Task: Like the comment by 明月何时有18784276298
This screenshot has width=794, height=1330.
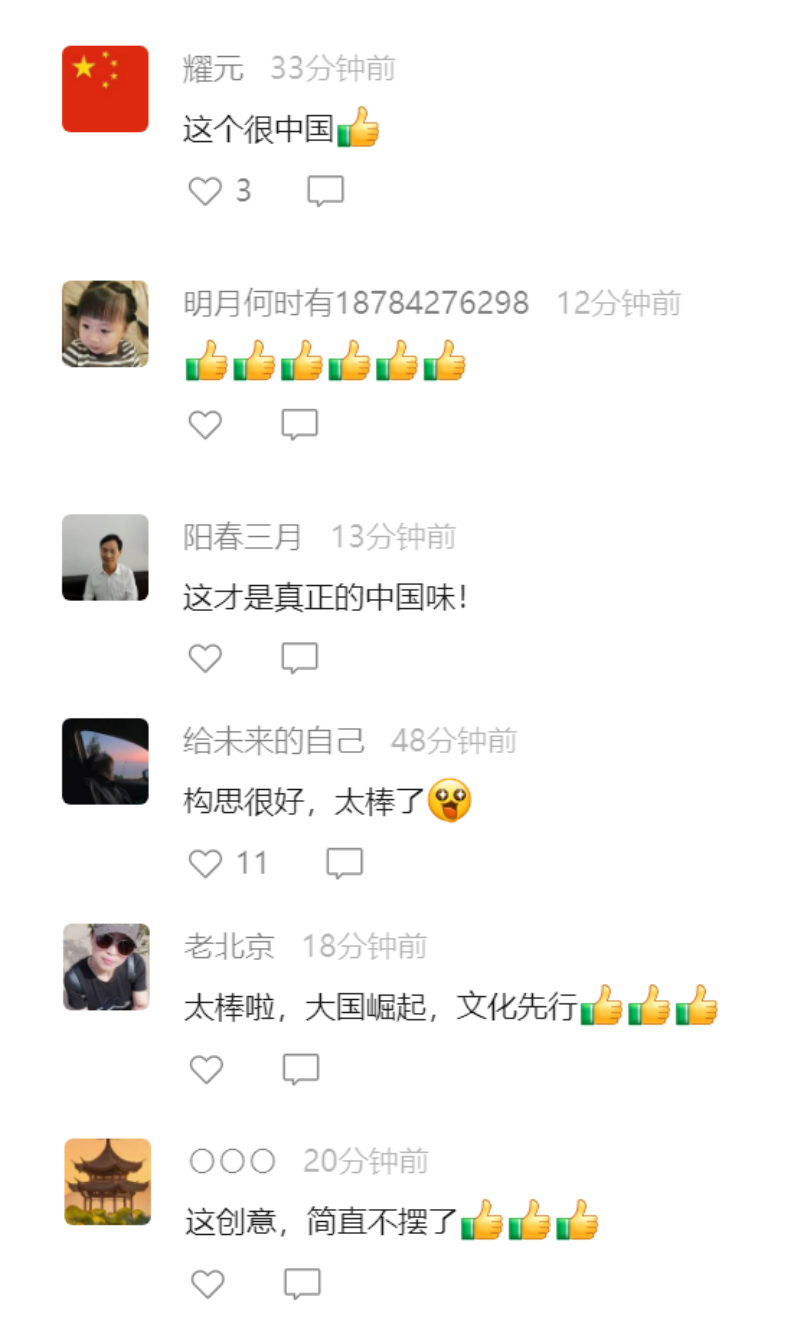Action: click(205, 425)
